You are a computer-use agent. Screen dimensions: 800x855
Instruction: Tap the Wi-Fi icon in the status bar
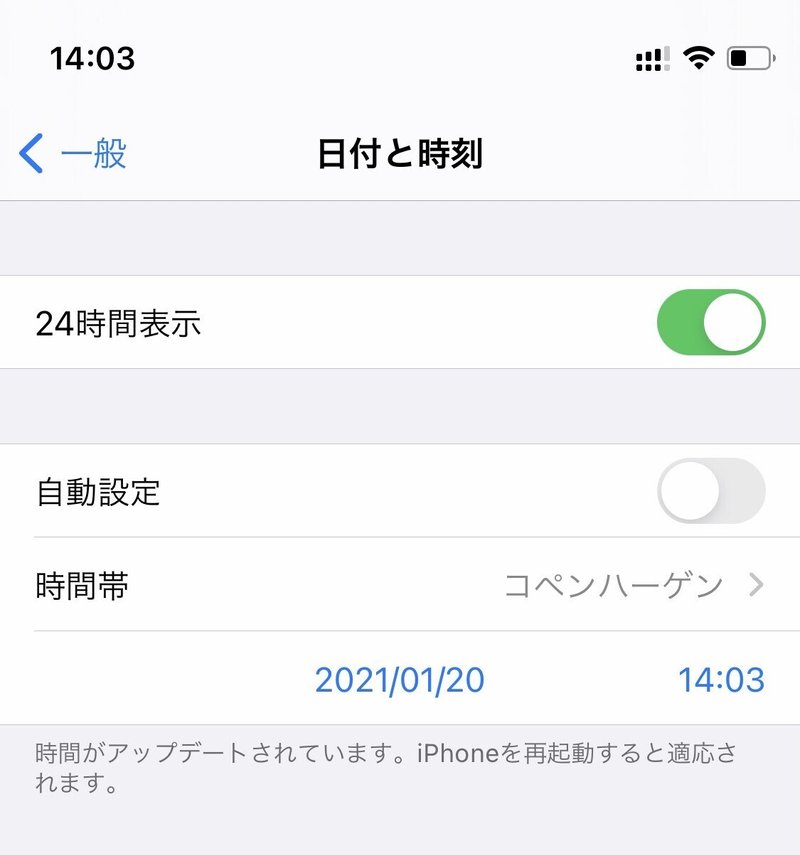695,60
